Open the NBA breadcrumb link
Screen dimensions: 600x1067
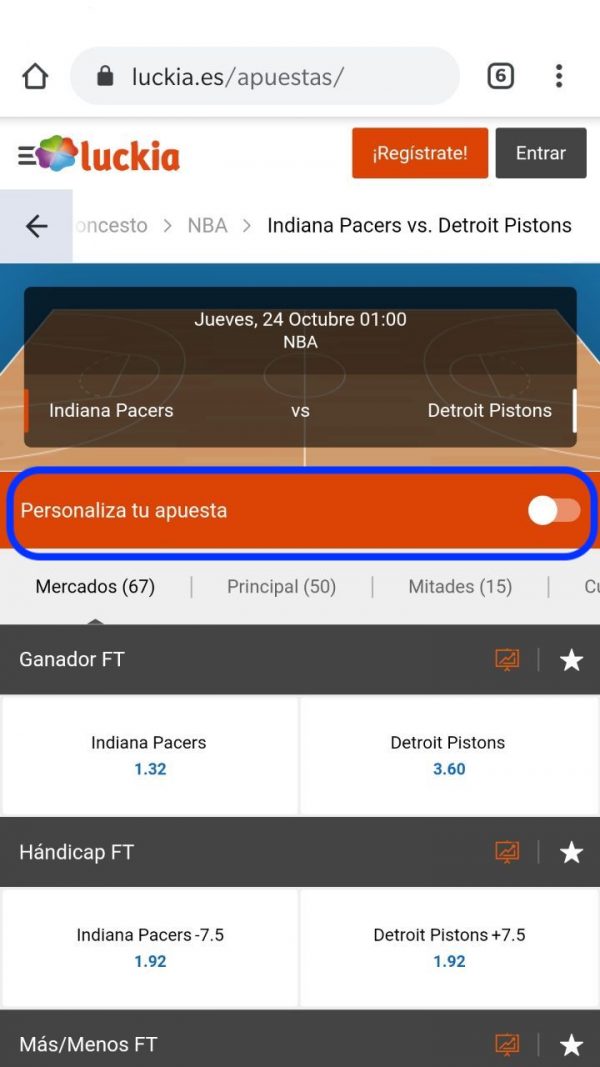coord(207,226)
